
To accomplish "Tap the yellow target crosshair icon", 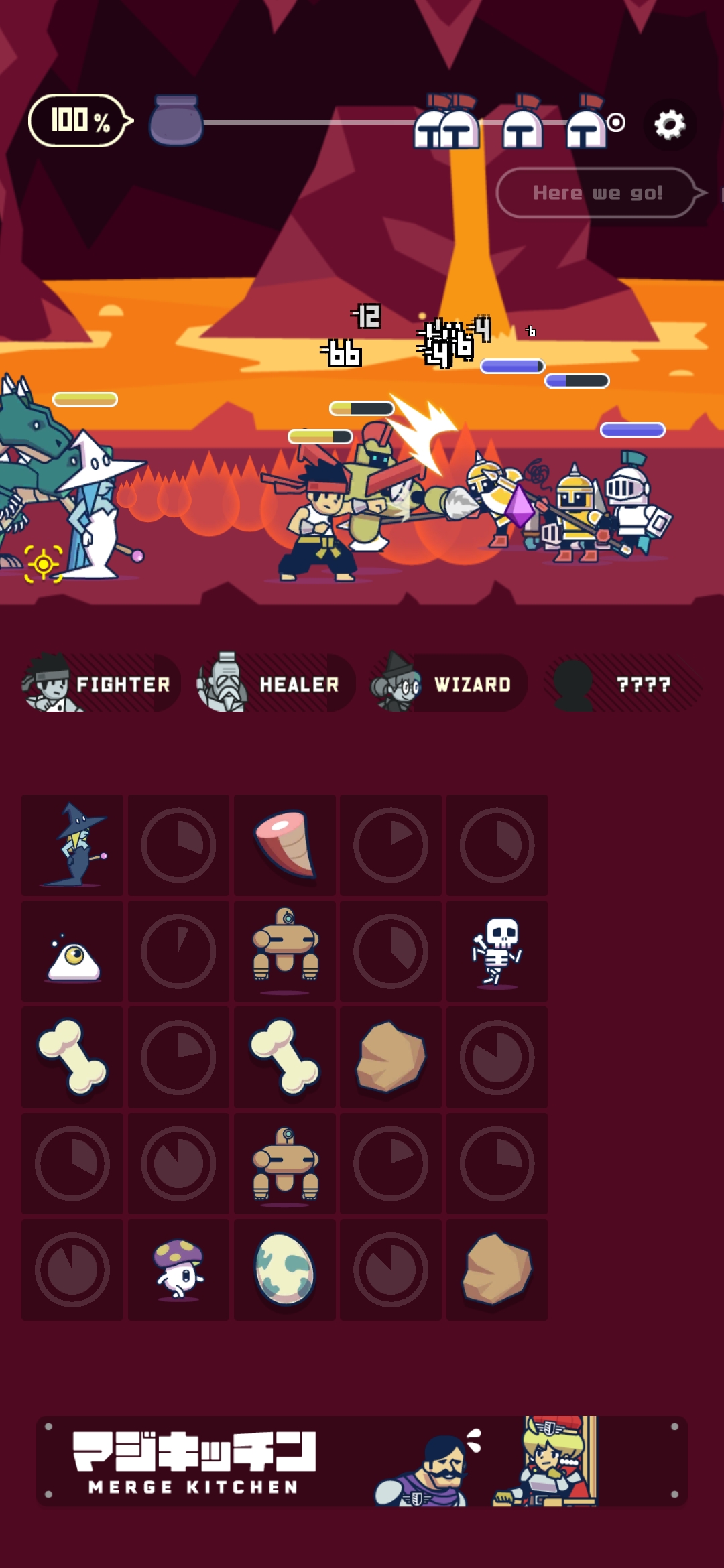I will click(x=44, y=564).
